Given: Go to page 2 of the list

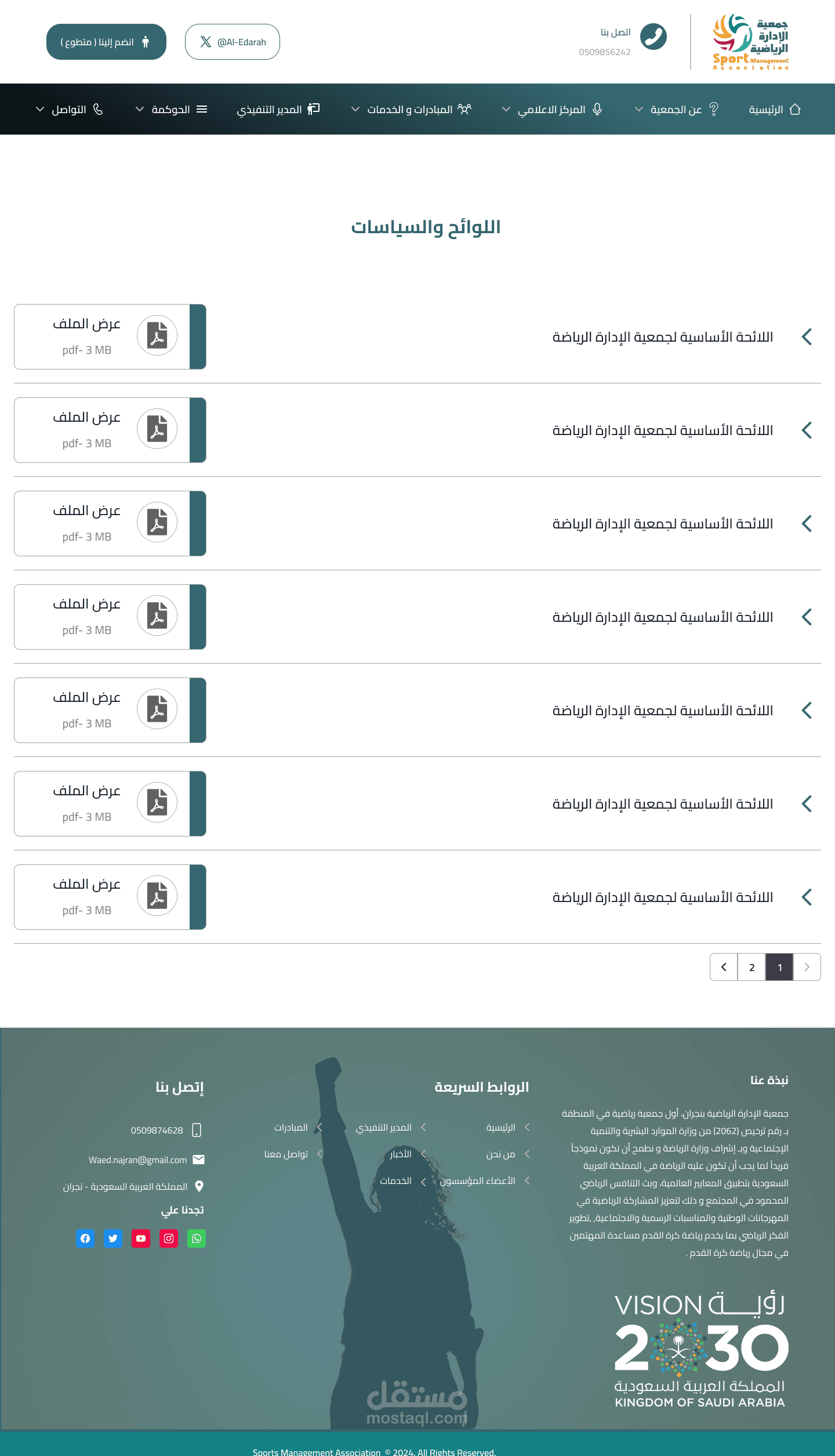Looking at the screenshot, I should (x=752, y=967).
